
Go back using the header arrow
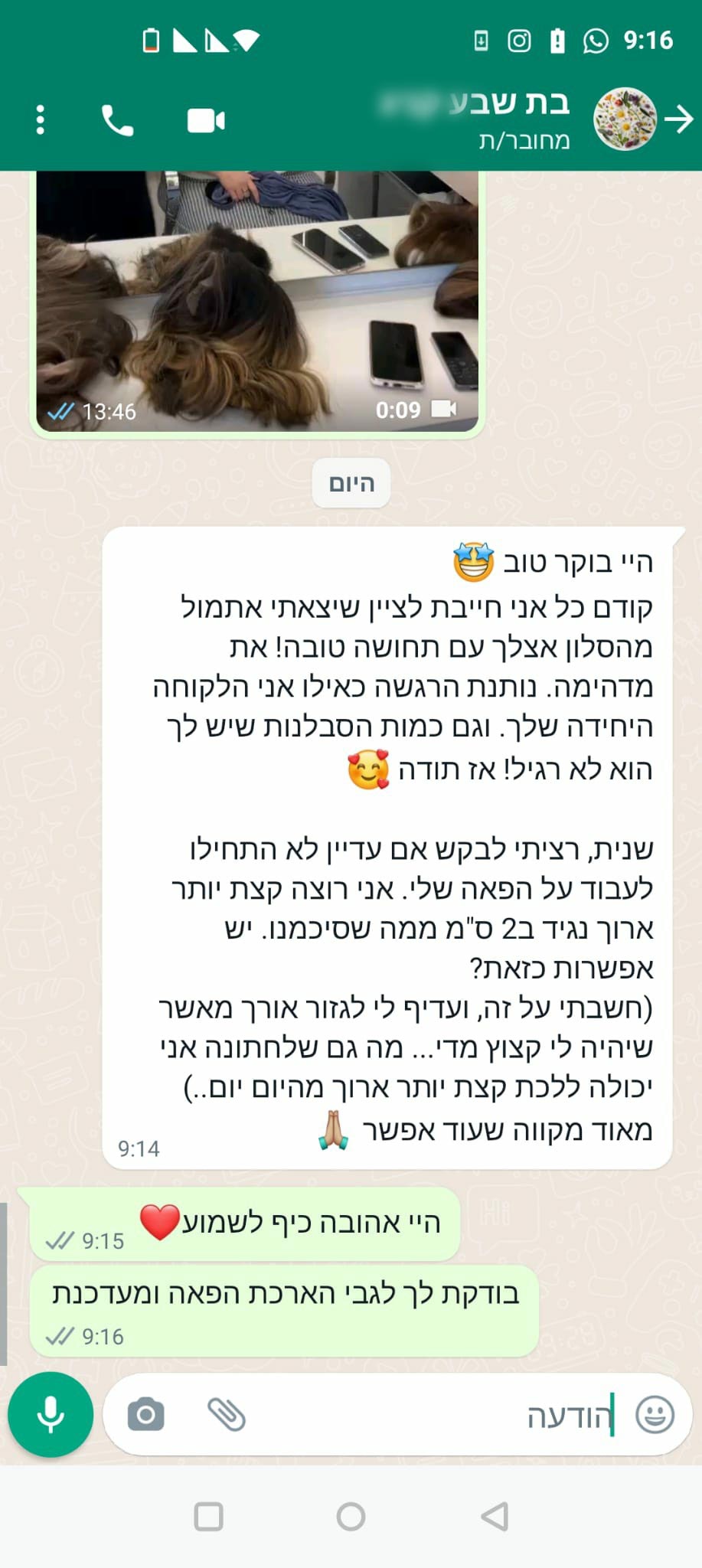click(678, 119)
